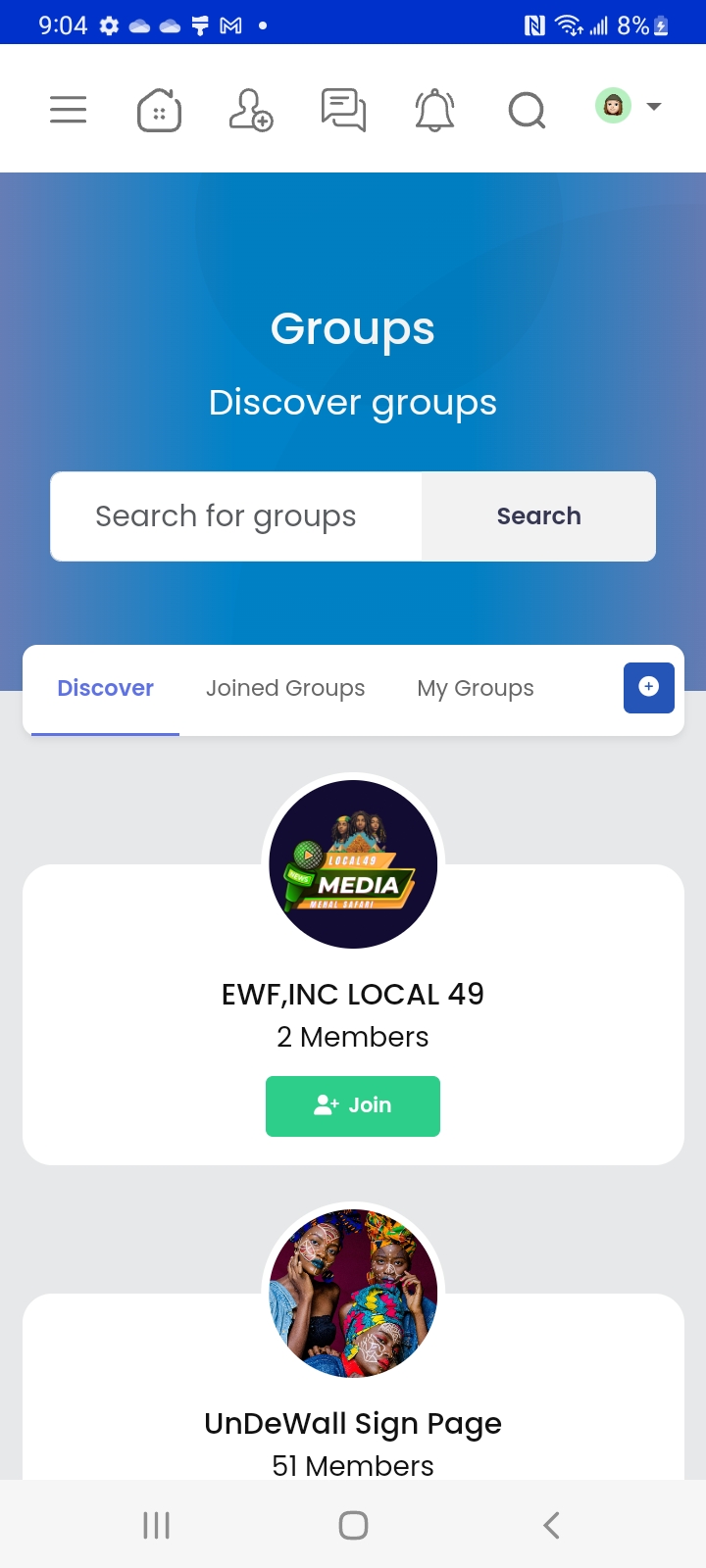Join the EWF,INC LOCAL 49 group
706x1568 pixels.
[353, 1106]
